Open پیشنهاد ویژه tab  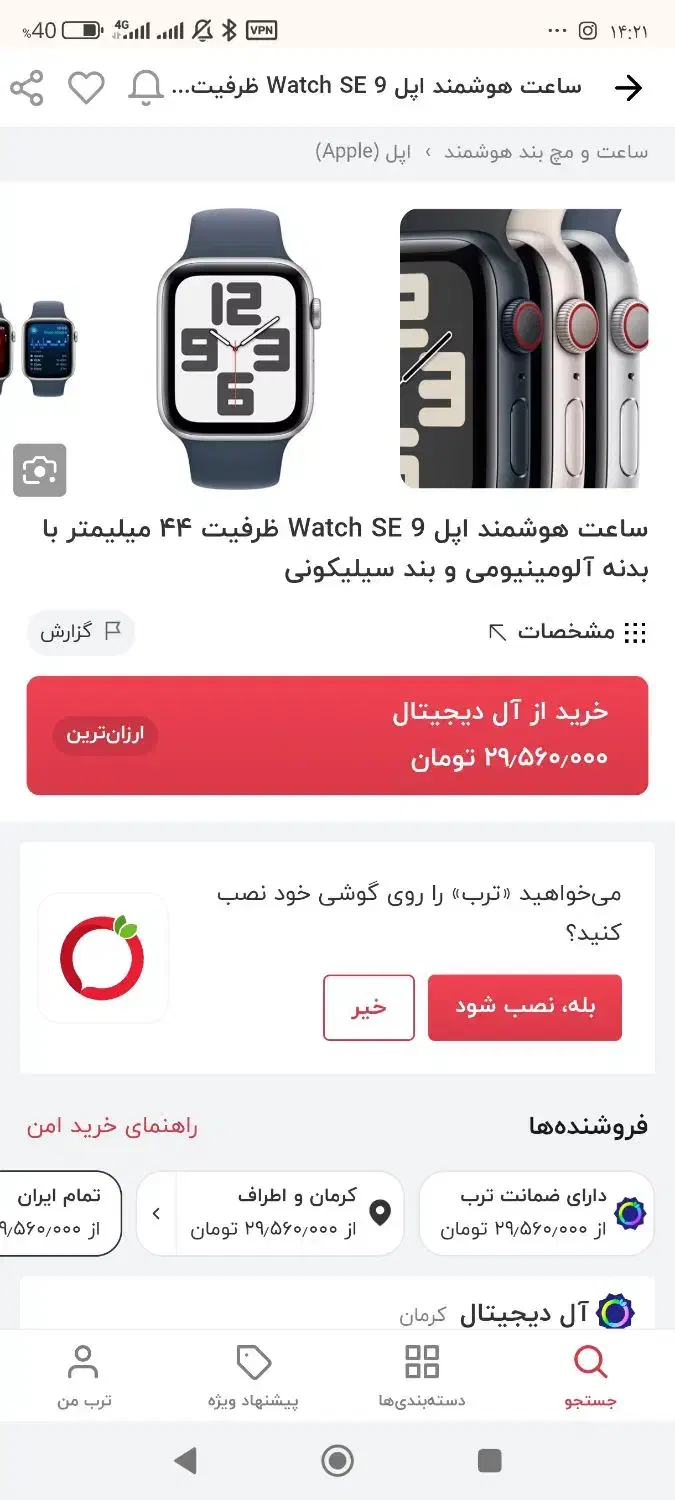(253, 1377)
